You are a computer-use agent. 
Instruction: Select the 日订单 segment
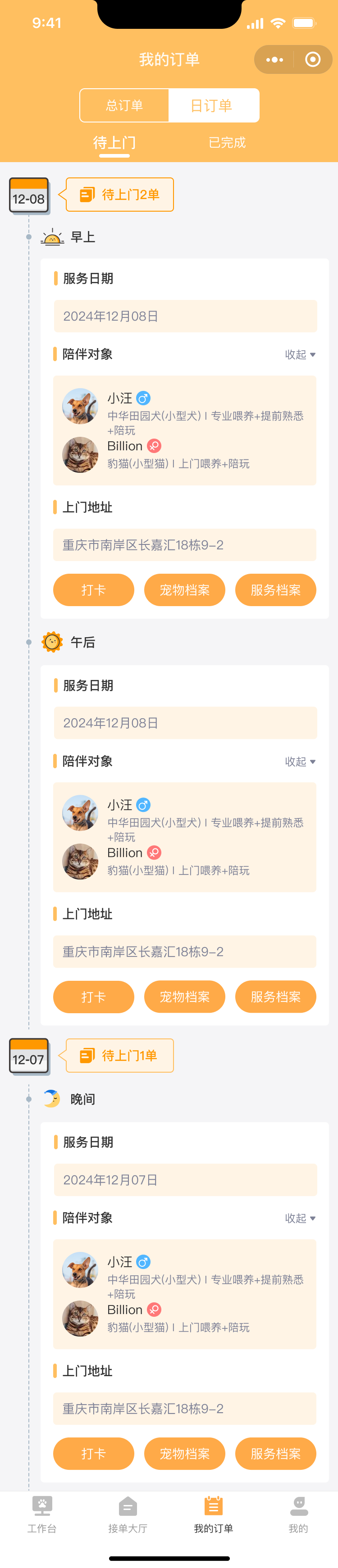point(212,105)
